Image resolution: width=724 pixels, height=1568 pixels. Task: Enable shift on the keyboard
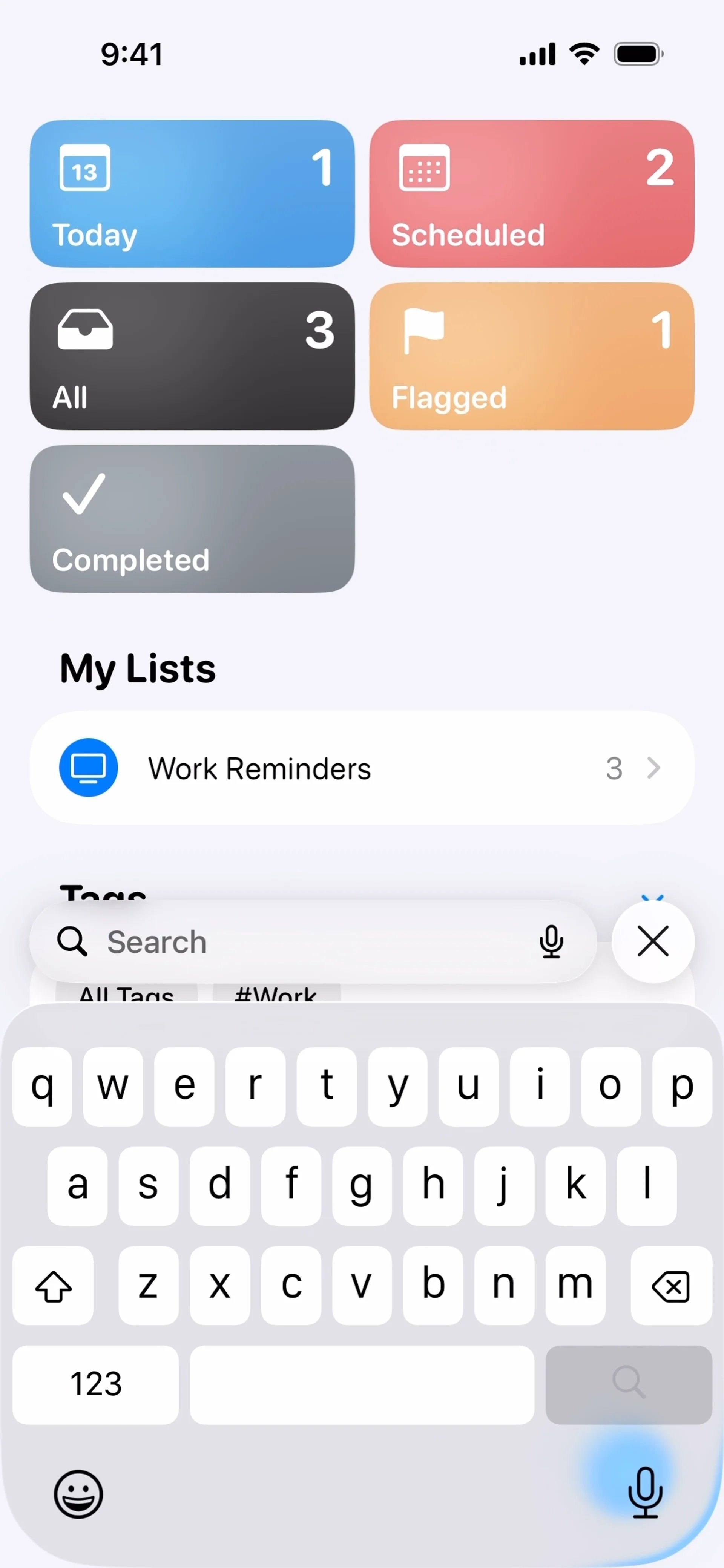click(x=53, y=1286)
